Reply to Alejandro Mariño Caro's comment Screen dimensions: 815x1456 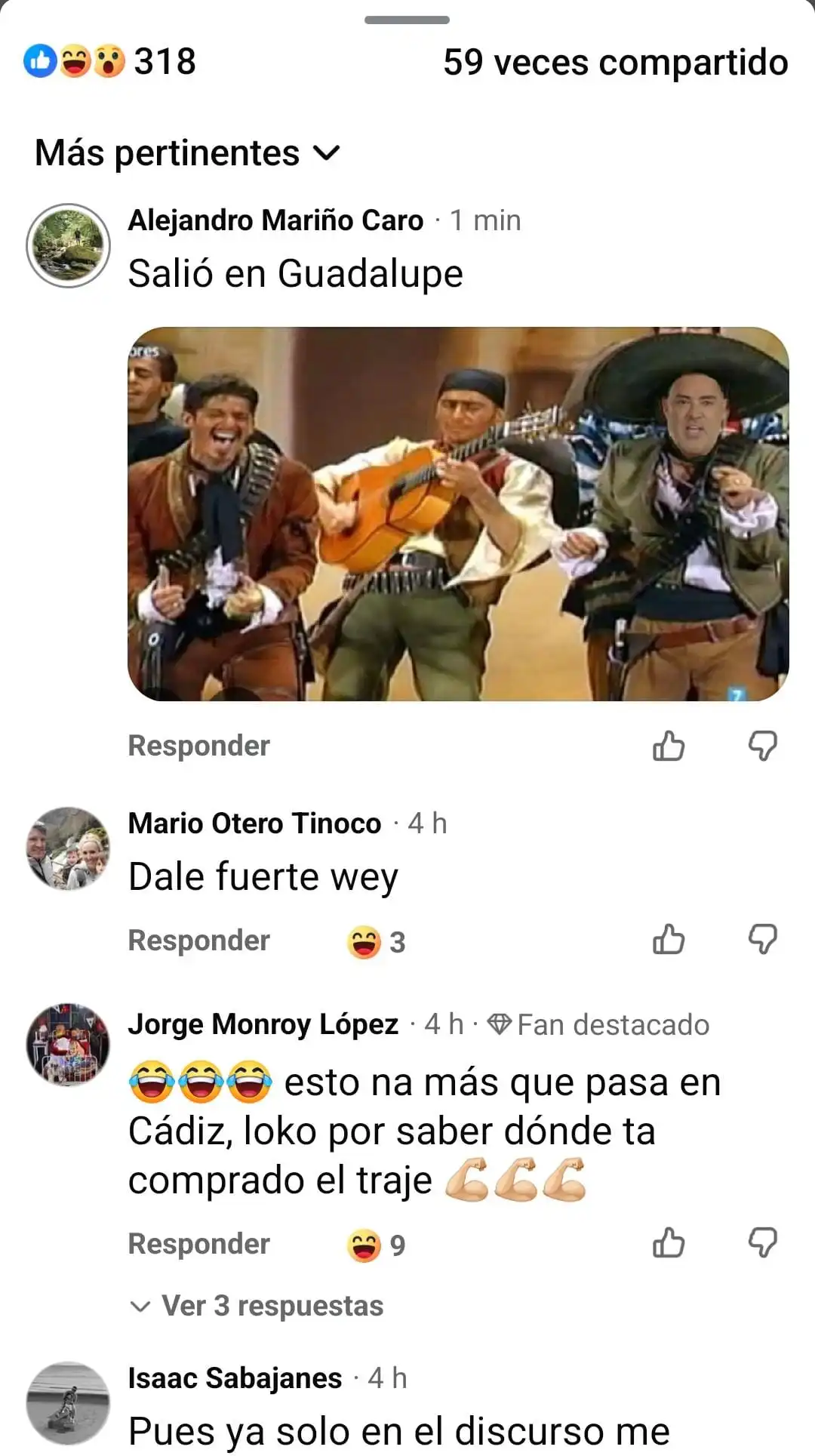pyautogui.click(x=198, y=746)
